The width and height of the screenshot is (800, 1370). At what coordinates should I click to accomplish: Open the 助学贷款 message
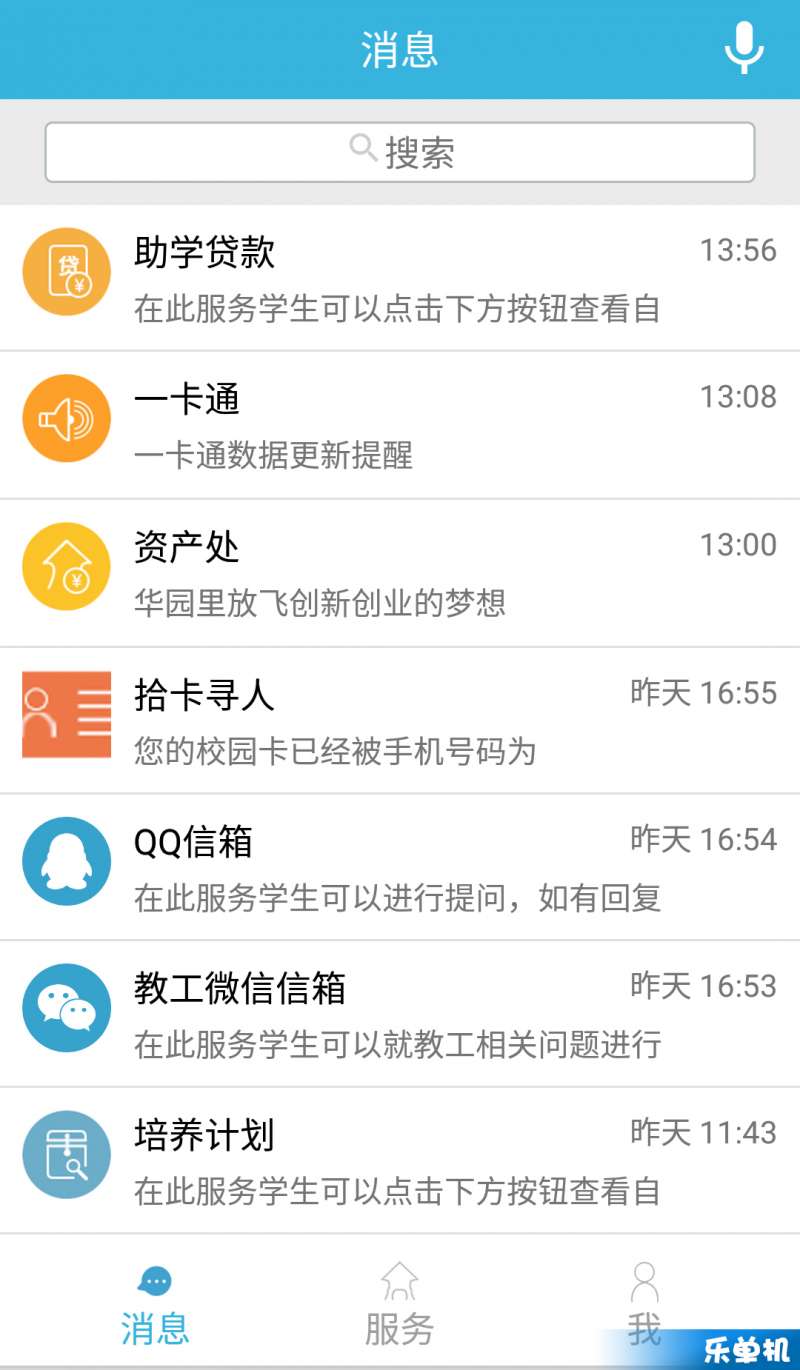pos(400,278)
